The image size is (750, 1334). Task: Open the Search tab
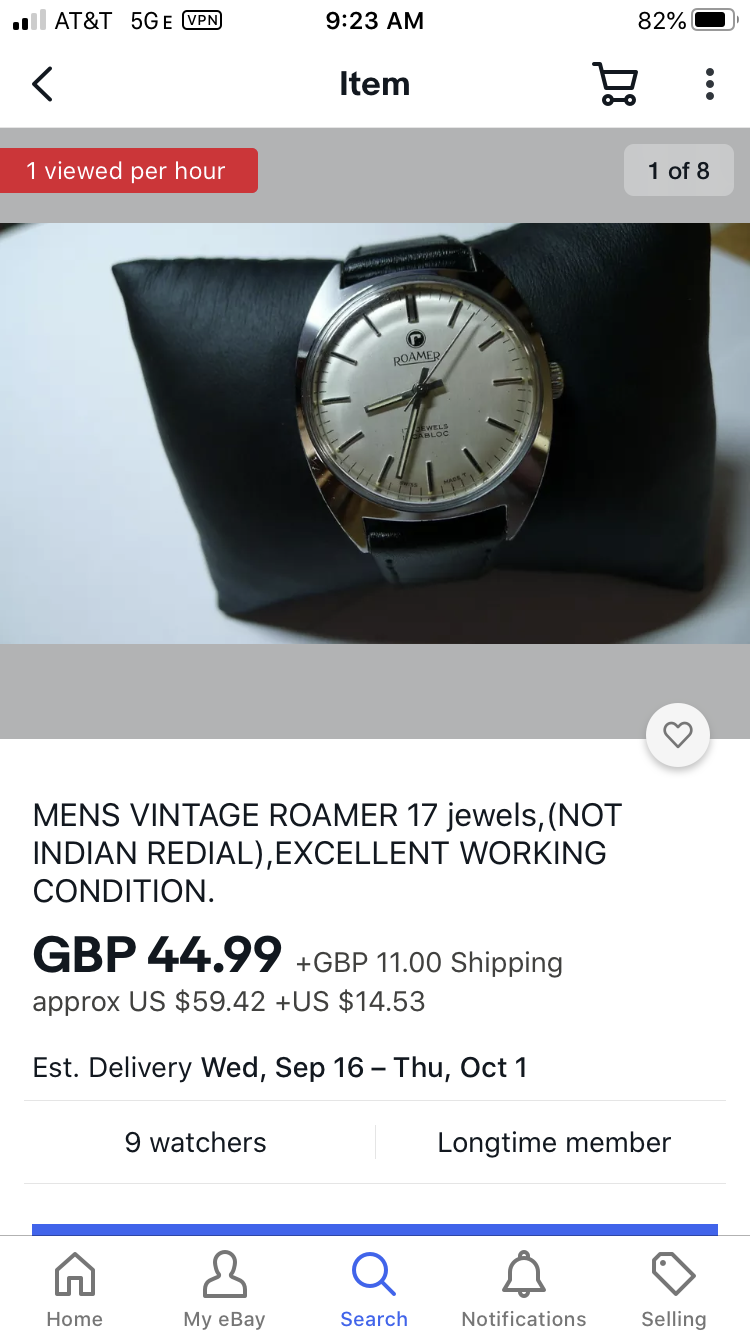pyautogui.click(x=374, y=1290)
